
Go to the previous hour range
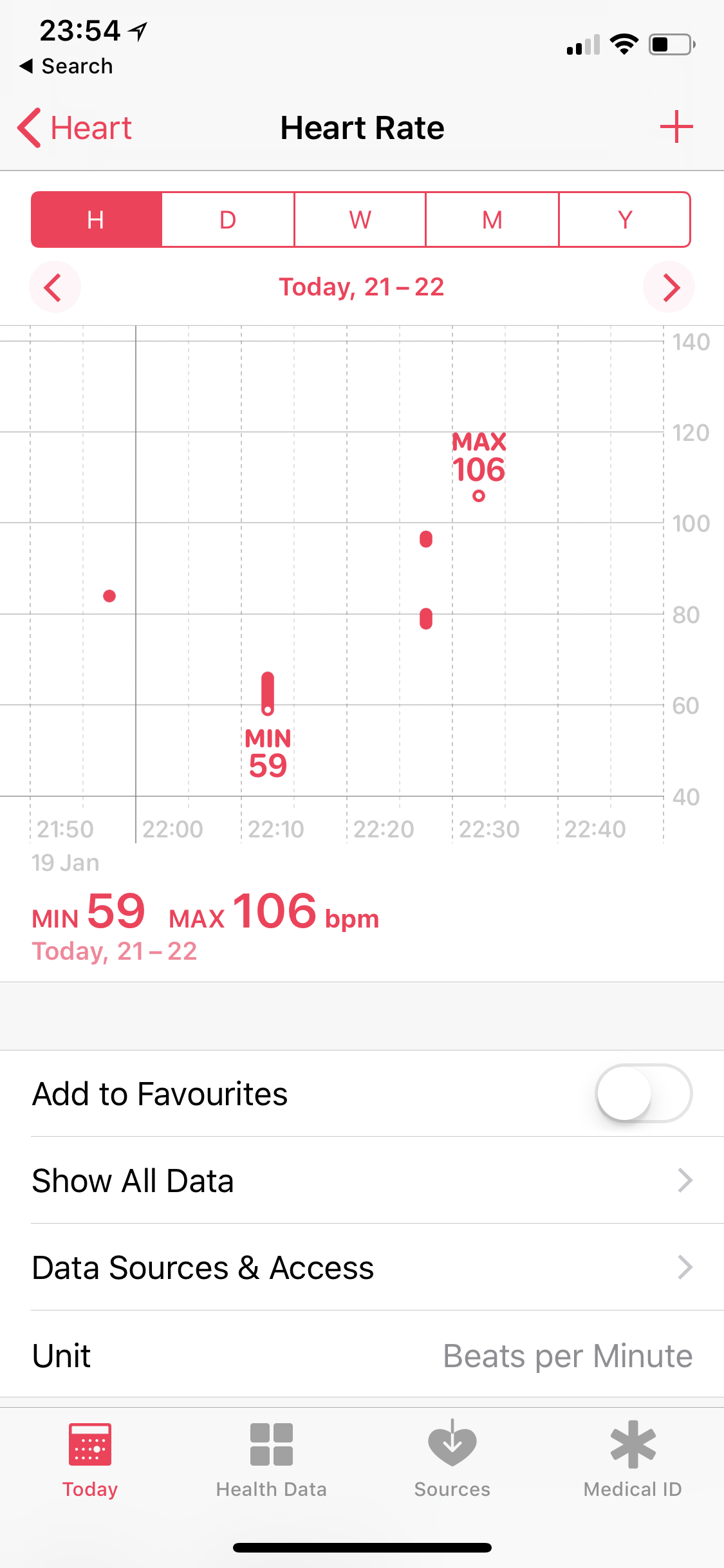click(55, 287)
